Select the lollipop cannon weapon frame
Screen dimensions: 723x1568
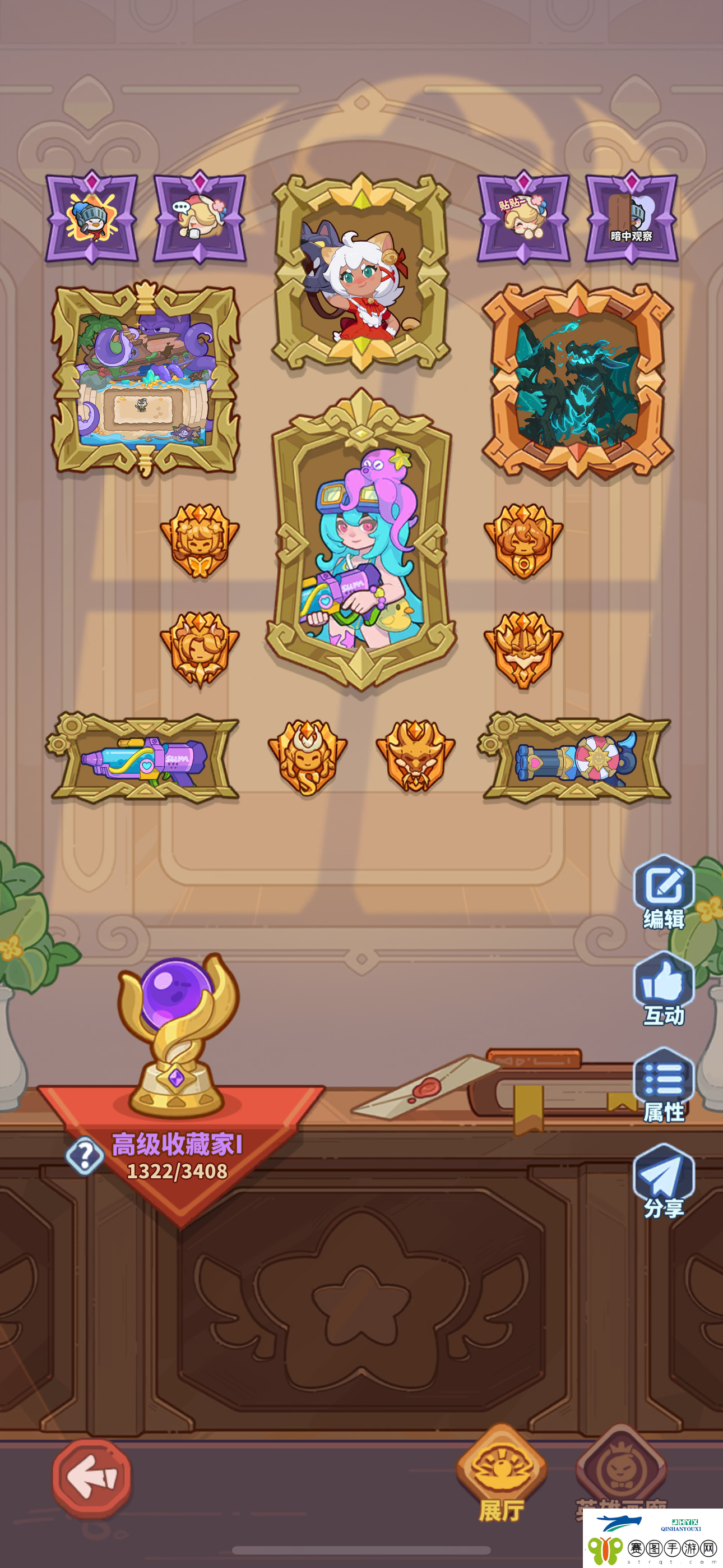(x=576, y=759)
